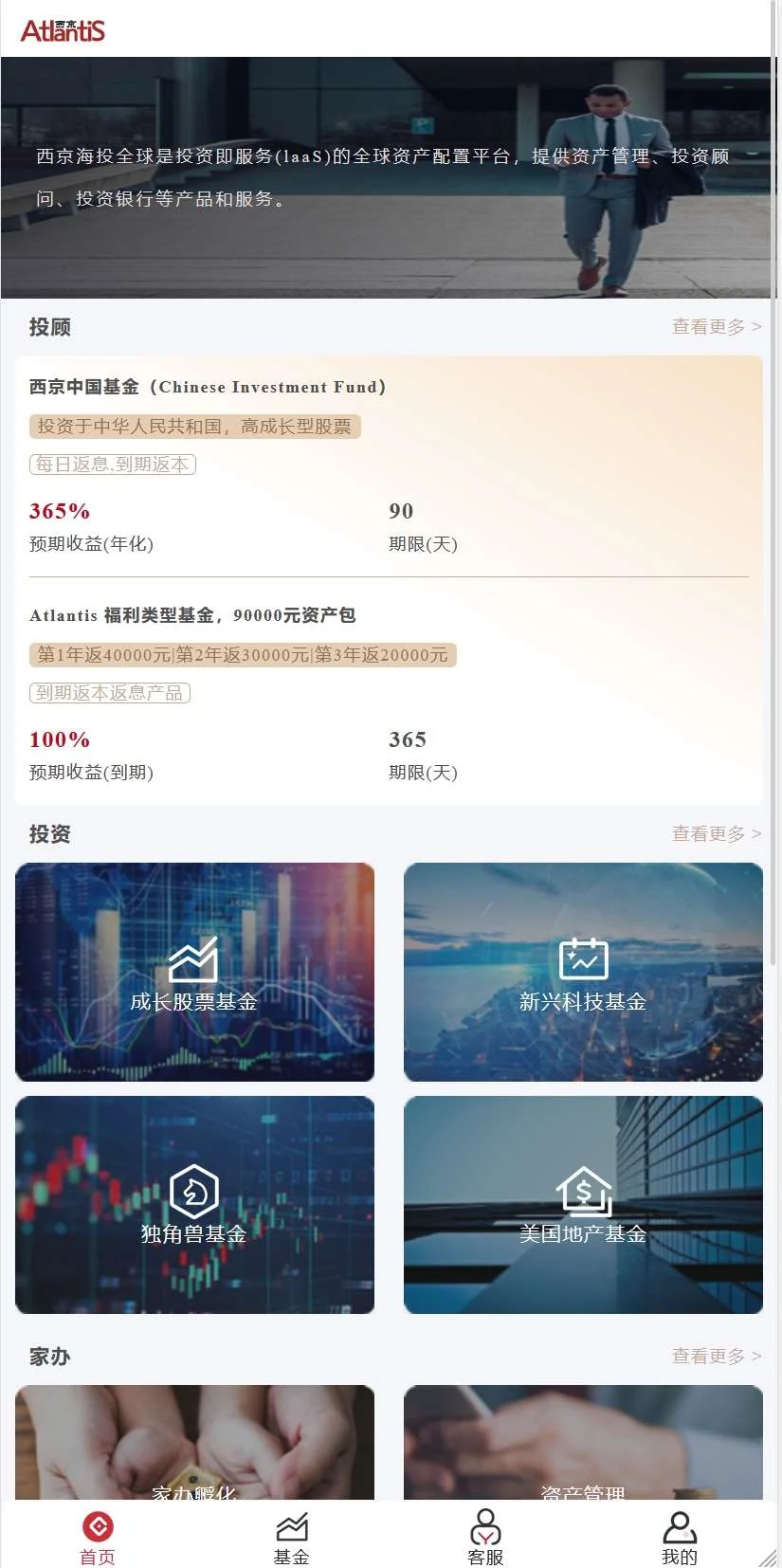Screen dimensions: 782x1568
Task: Open 查看更多 in the 投资 section
Action: click(716, 834)
